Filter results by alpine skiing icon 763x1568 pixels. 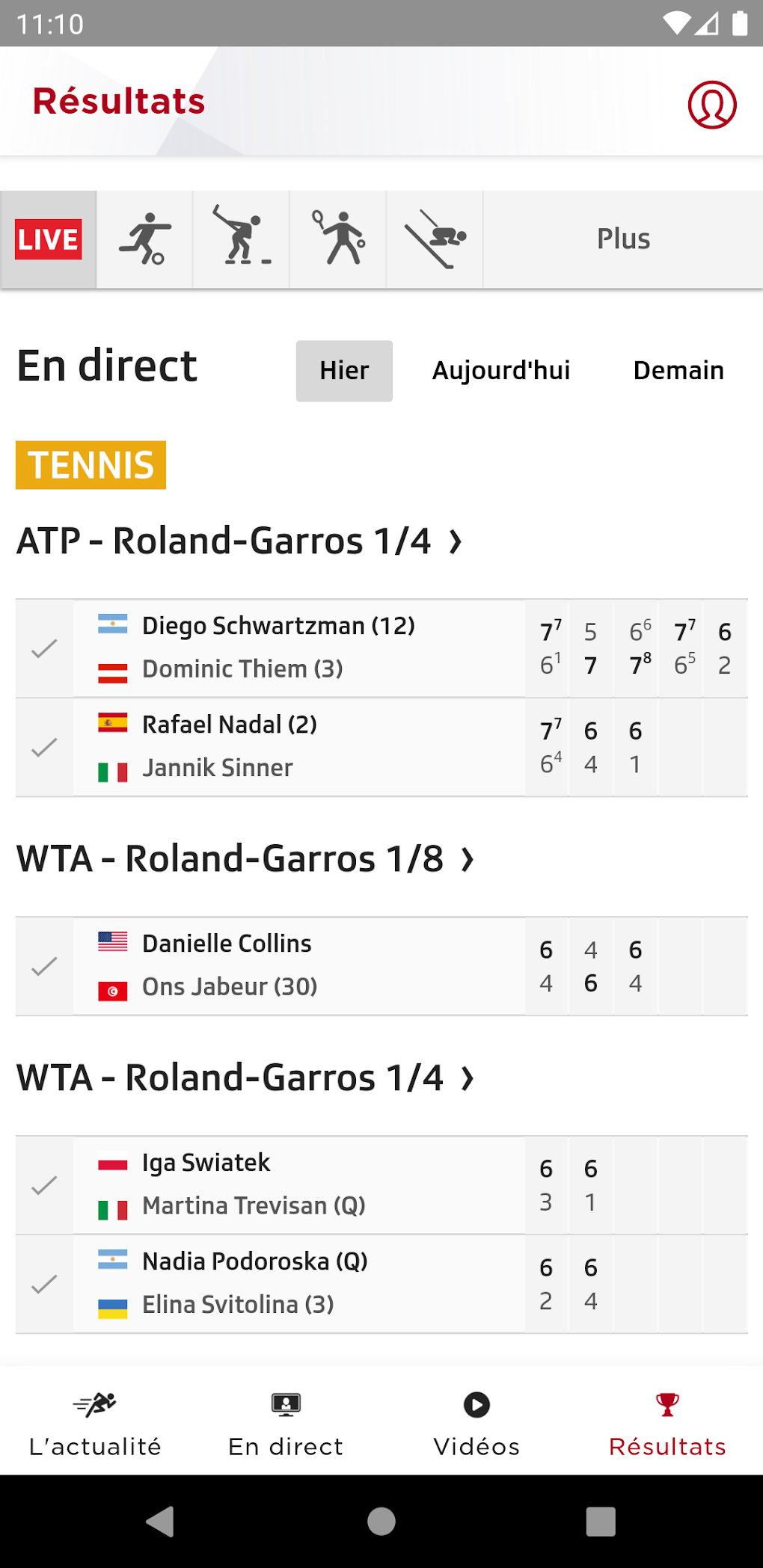coord(435,239)
